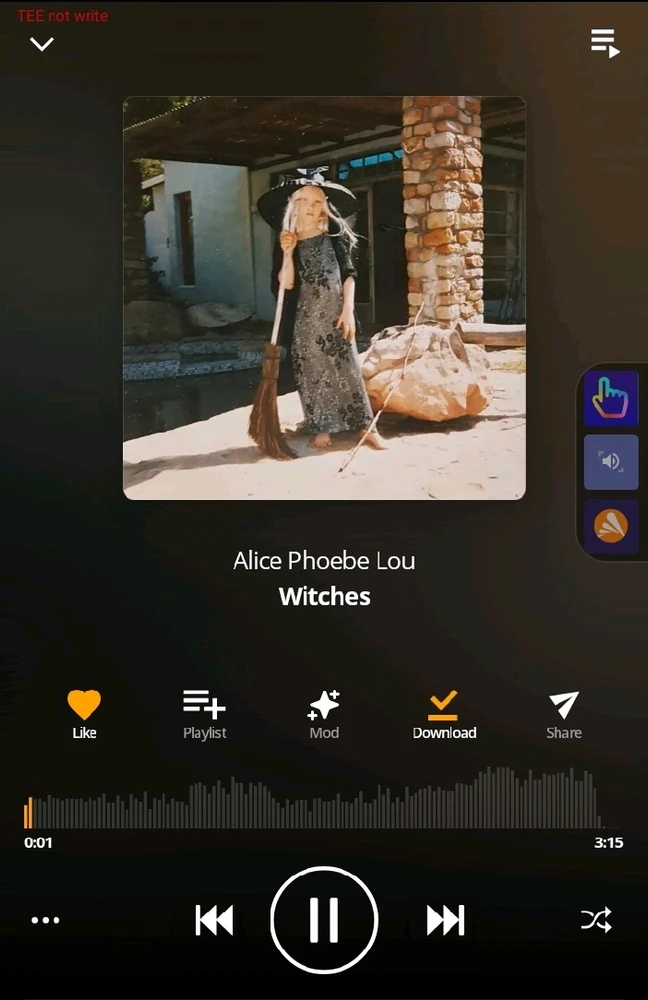Skip to the next track
Viewport: 648px width, 1000px height.
coord(445,920)
